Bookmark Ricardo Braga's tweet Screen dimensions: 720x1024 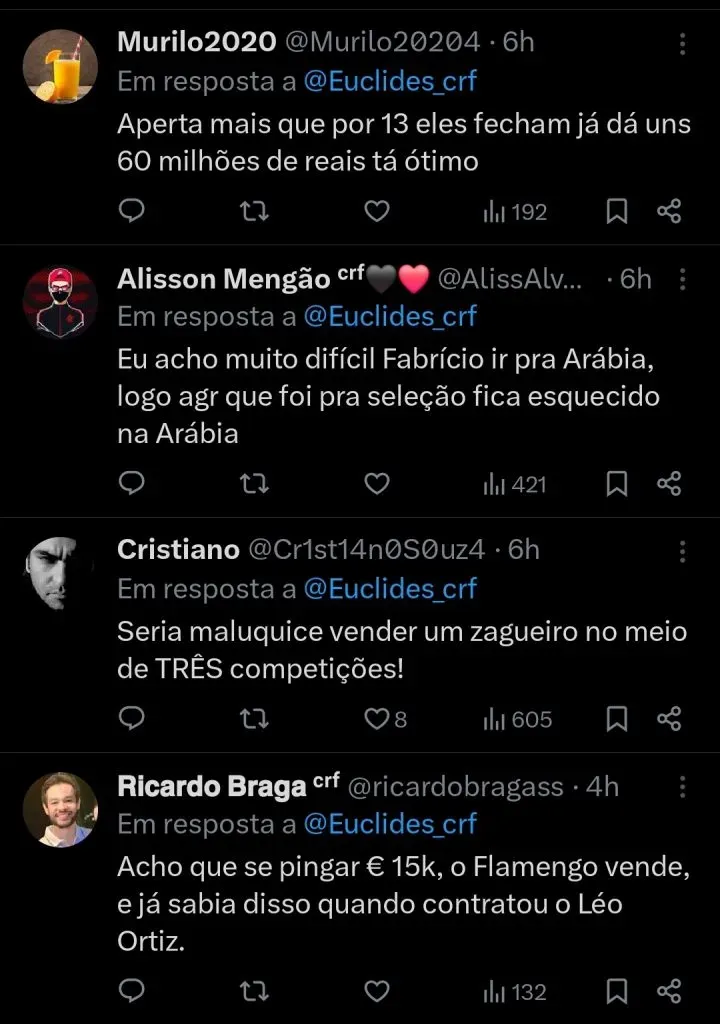point(617,992)
